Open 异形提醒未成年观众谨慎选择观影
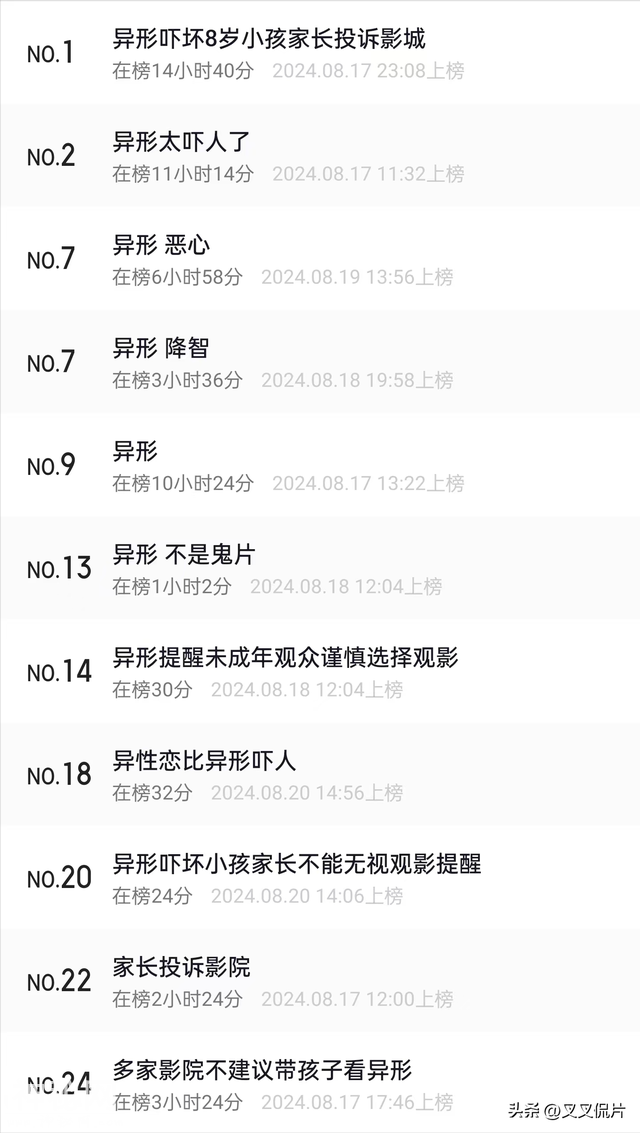Screen dimensions: 640x1133 point(285,657)
